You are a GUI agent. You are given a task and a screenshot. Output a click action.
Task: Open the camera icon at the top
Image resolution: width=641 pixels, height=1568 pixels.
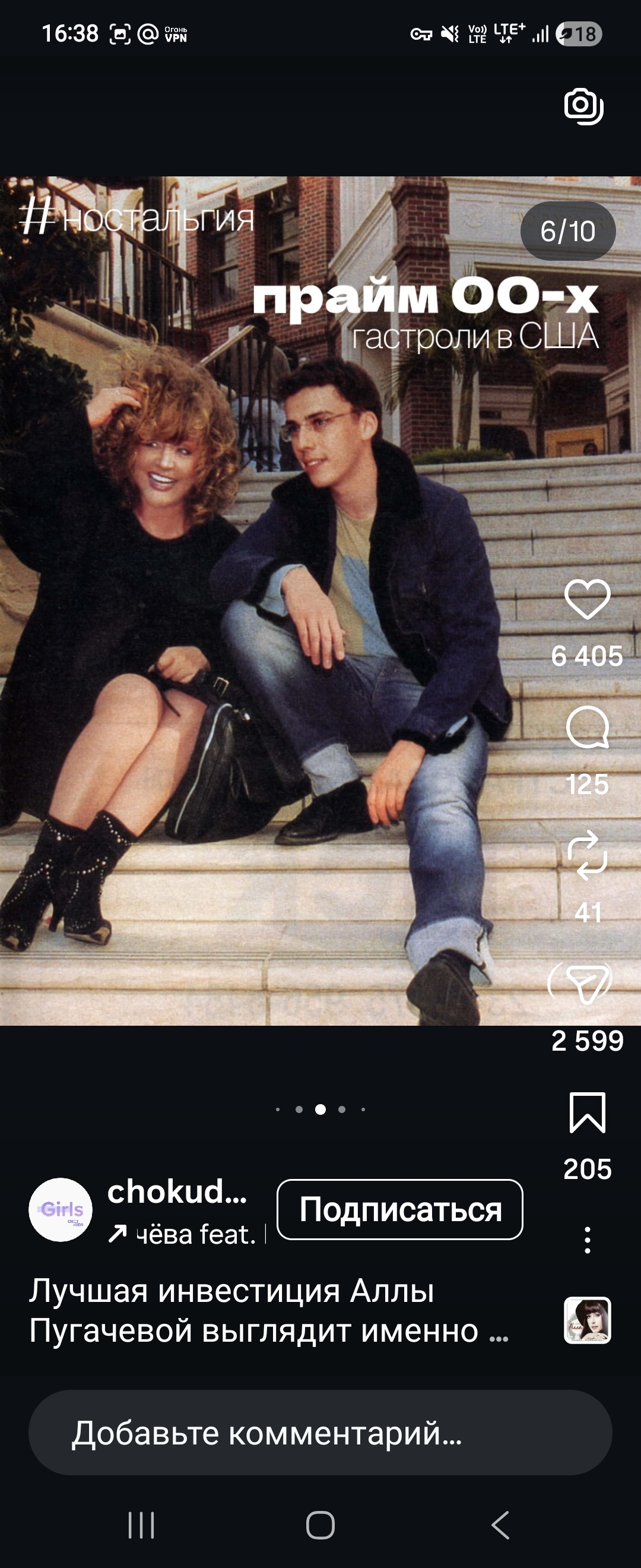pos(583,106)
